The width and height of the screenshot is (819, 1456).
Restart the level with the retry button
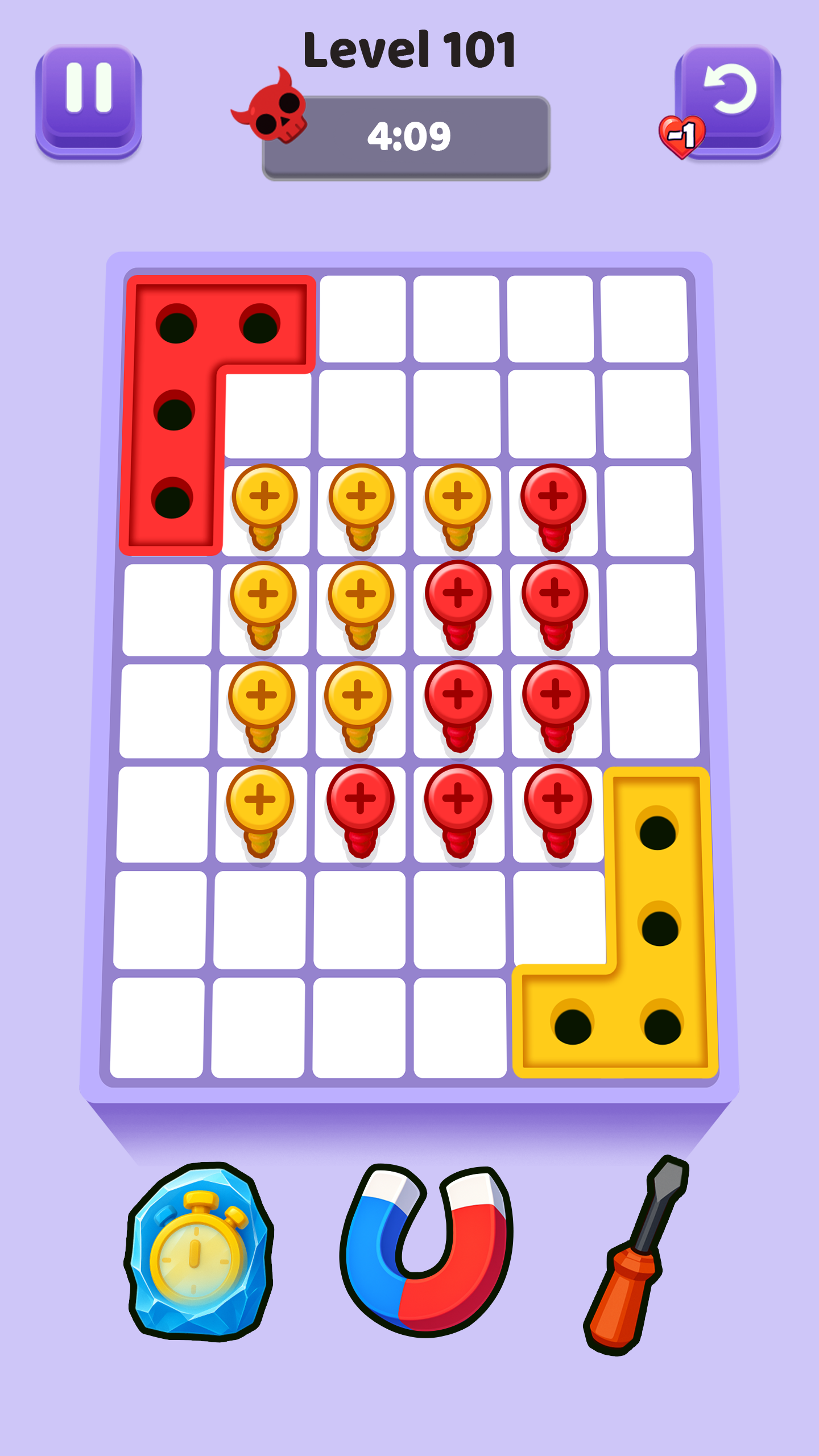coord(730,99)
